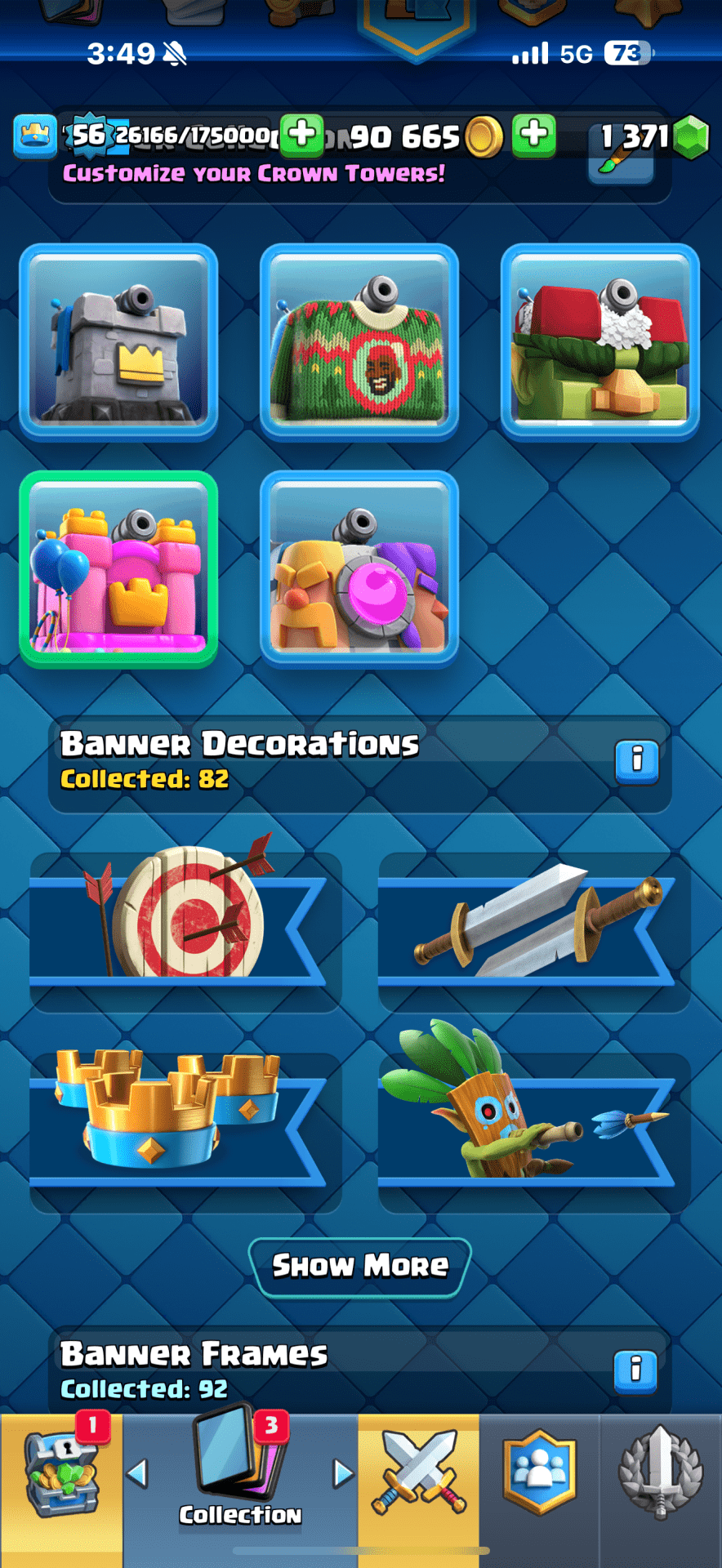The width and height of the screenshot is (722, 1568).
Task: Tap the left arrow beside Collection
Action: (137, 1473)
